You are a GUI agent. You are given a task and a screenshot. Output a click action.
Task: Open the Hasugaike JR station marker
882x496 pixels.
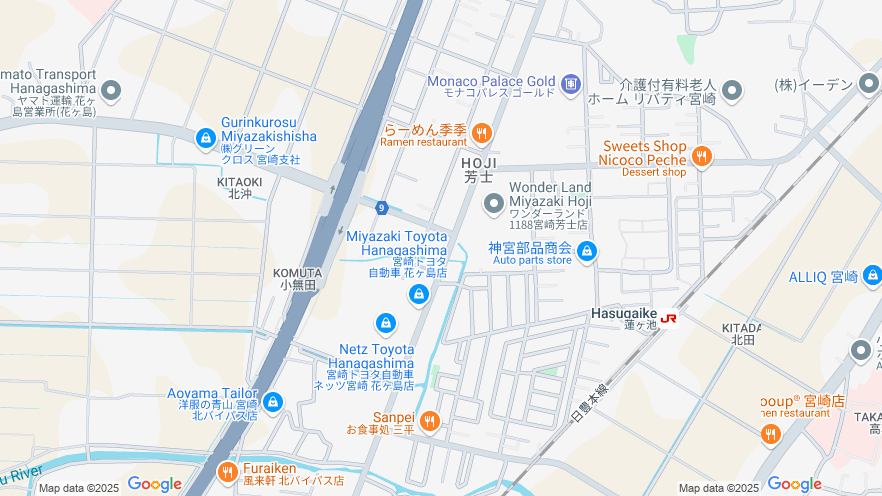point(669,318)
